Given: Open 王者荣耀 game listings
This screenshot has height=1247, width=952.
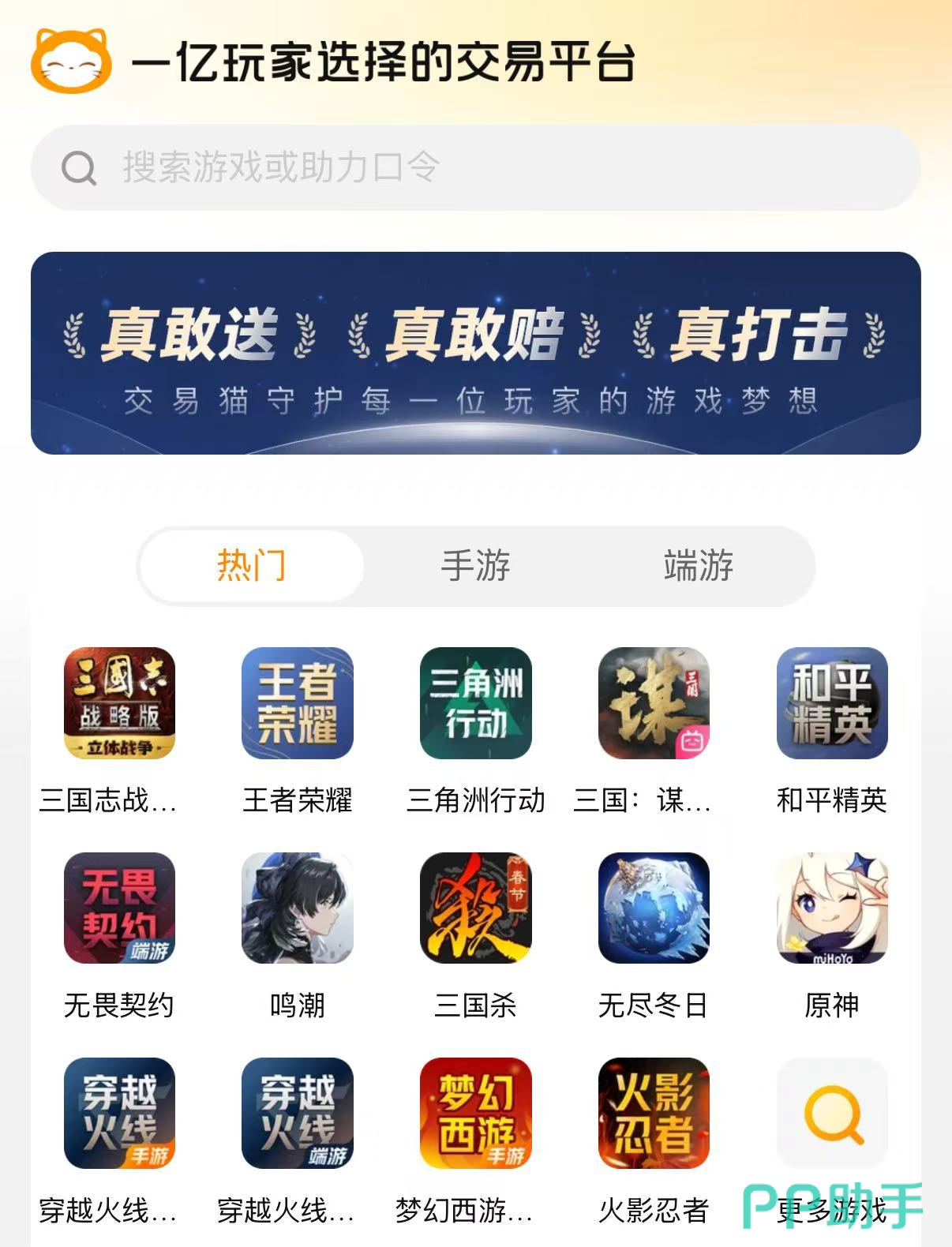Looking at the screenshot, I should 298,703.
